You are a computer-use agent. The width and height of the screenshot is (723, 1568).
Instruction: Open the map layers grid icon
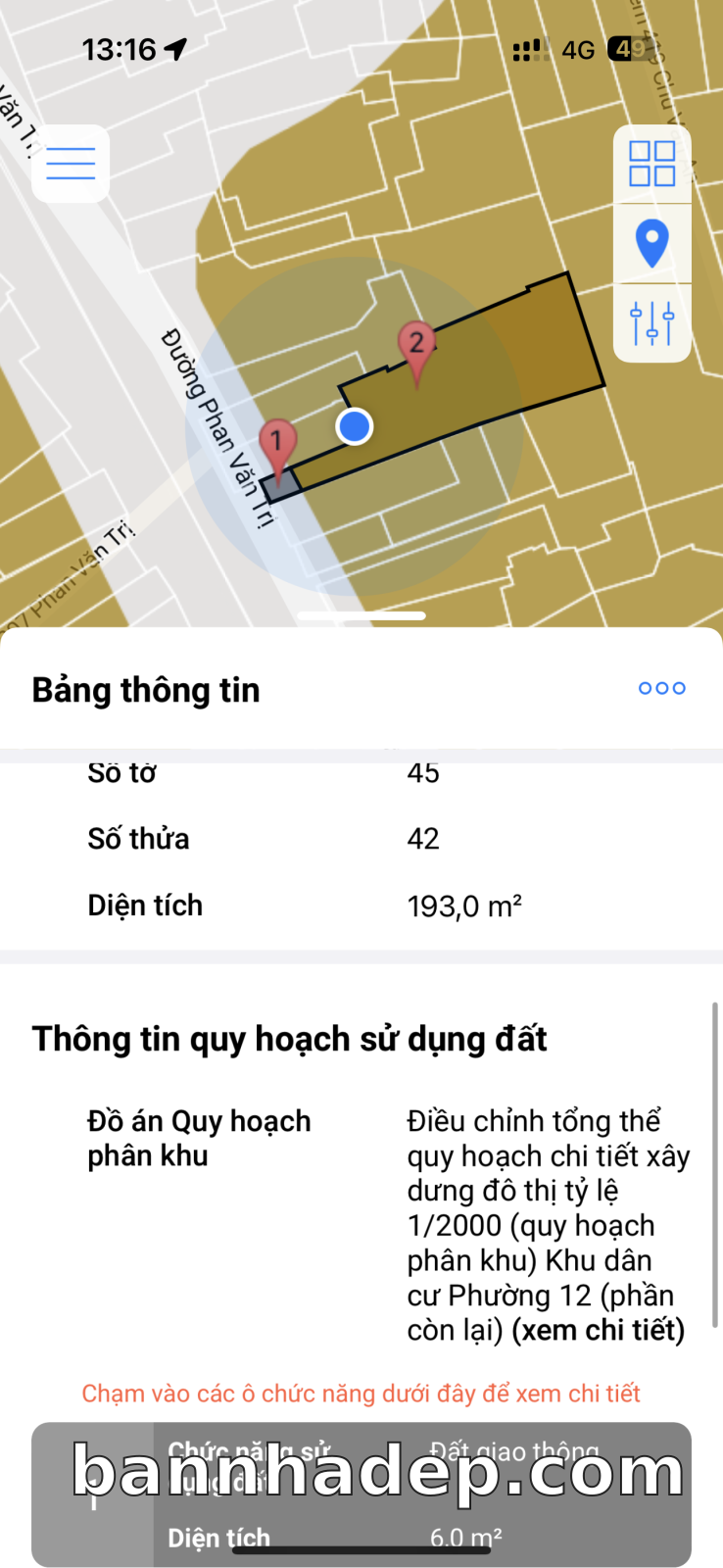(x=652, y=164)
